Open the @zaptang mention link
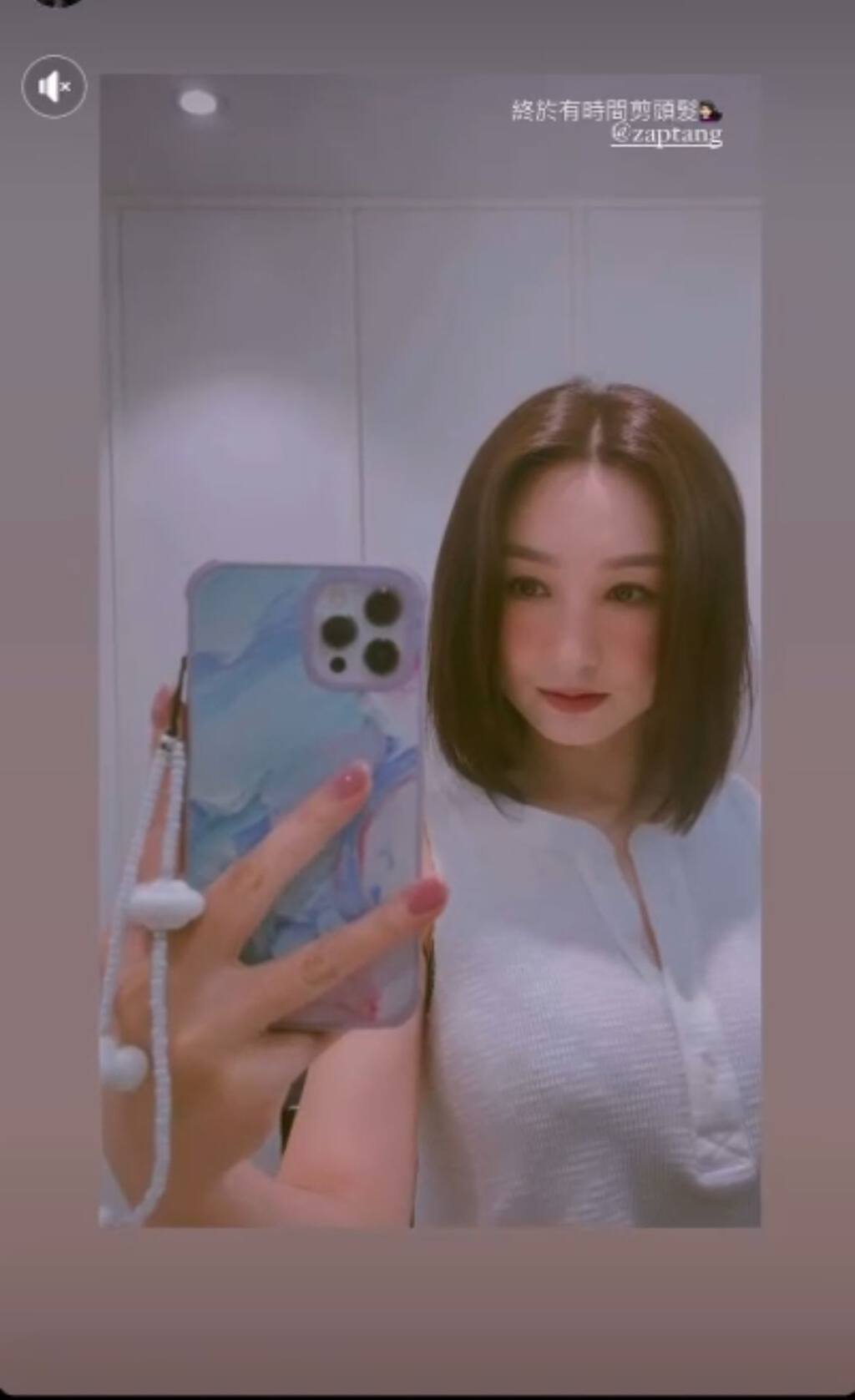This screenshot has width=855, height=1400. 665,134
